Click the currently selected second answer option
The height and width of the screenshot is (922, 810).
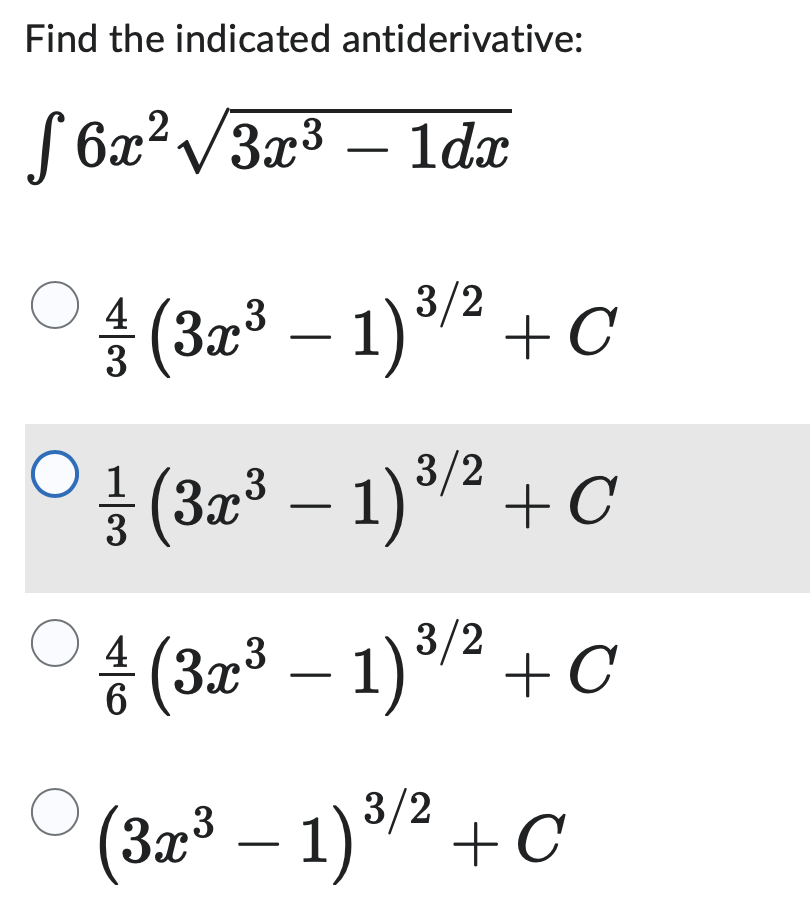coord(350,505)
